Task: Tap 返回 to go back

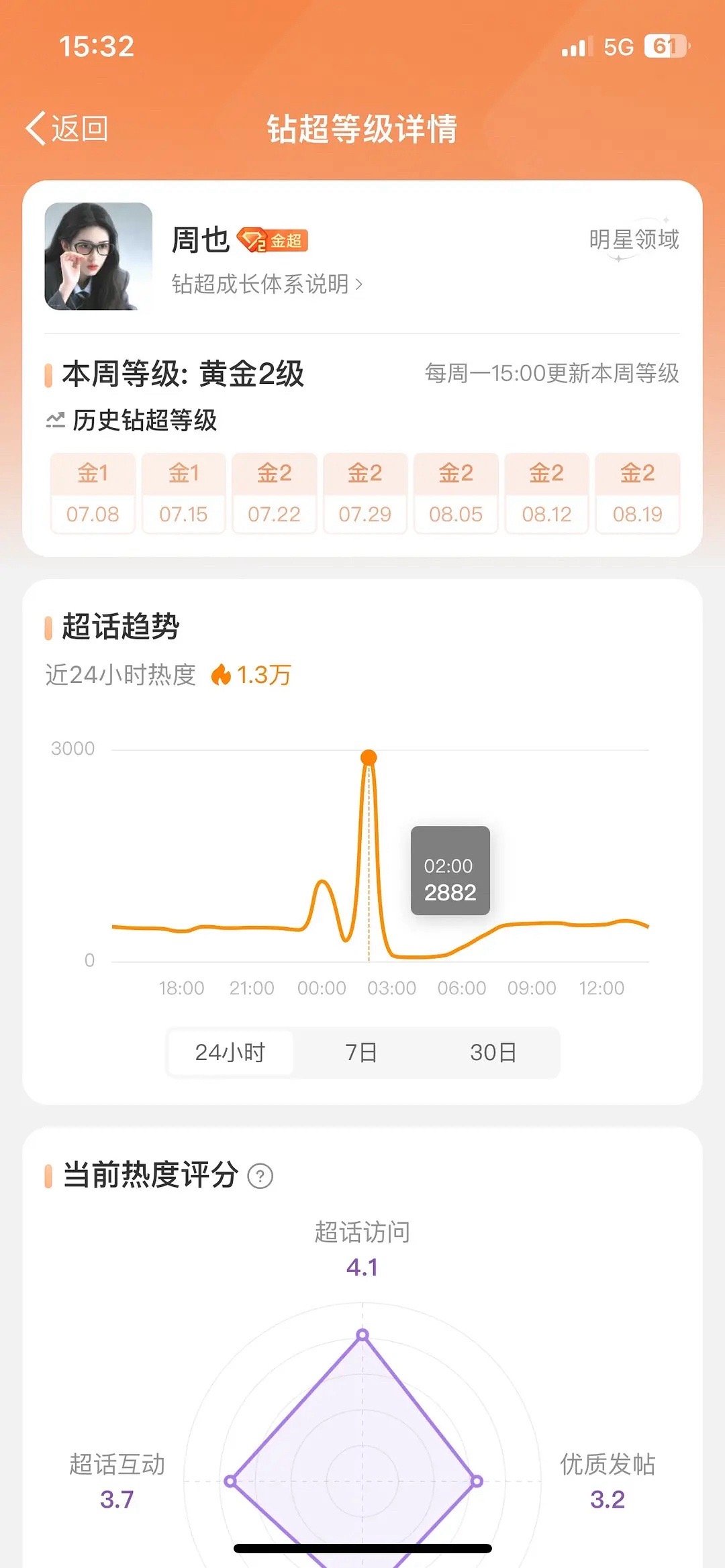Action: 77,129
